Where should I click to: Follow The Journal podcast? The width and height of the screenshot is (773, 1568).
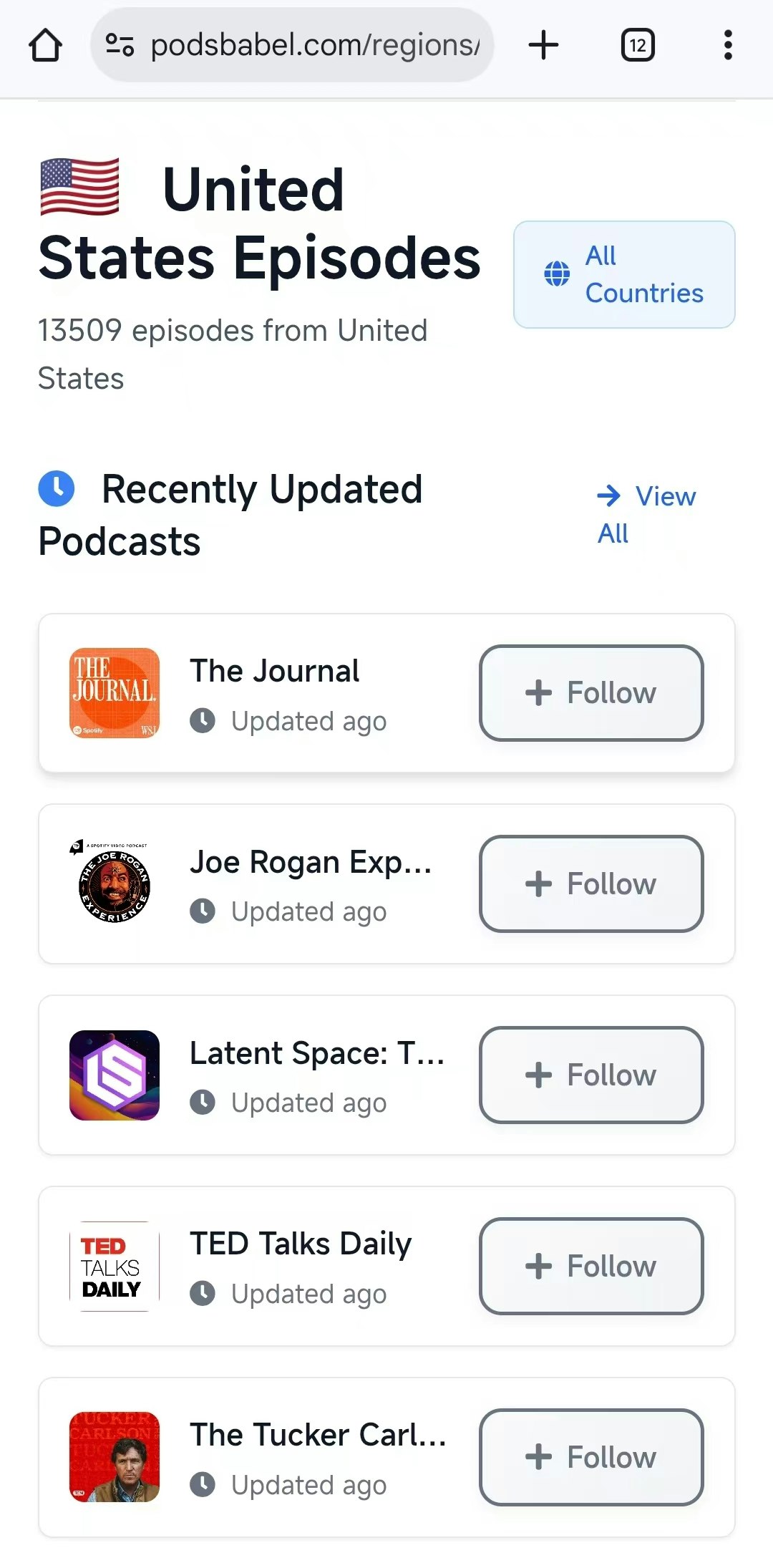click(x=591, y=693)
